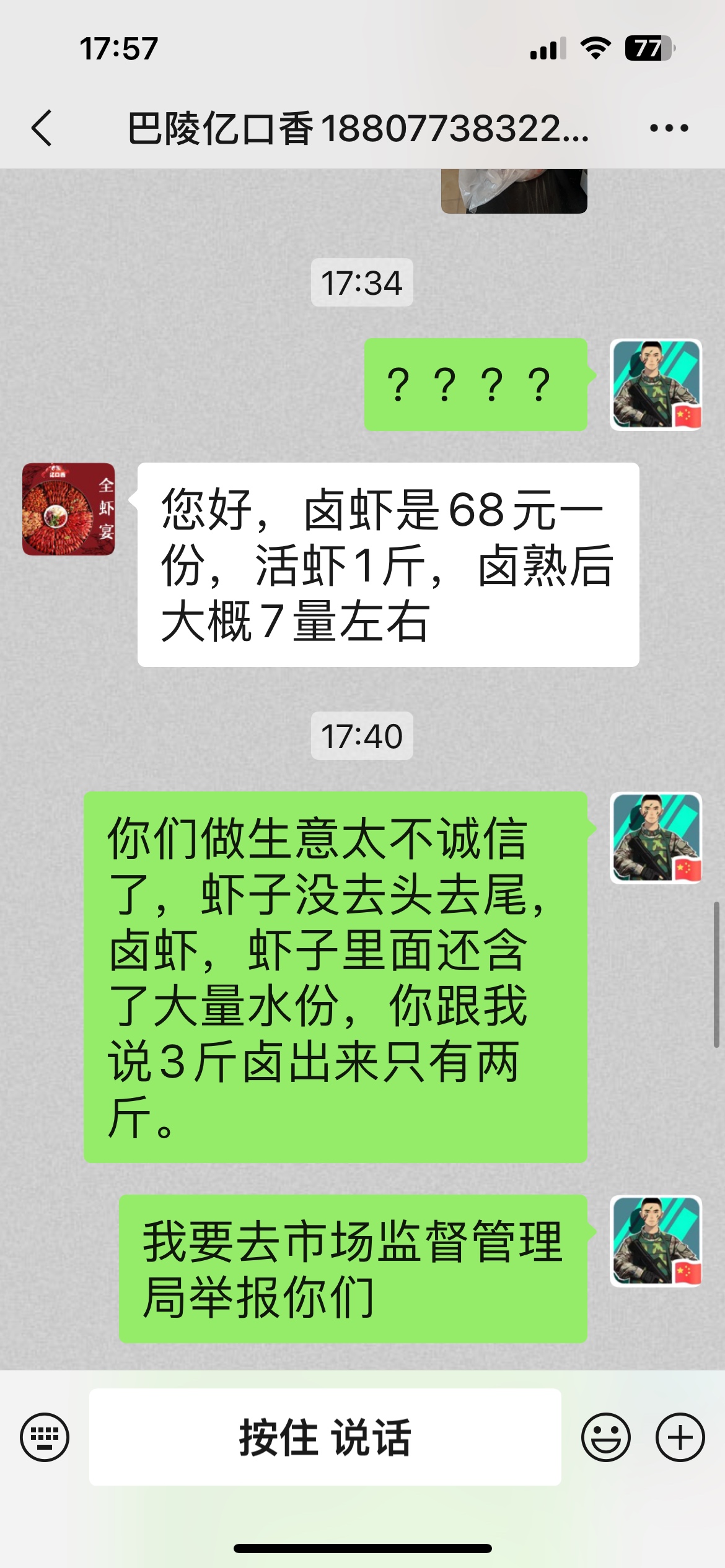Open my avatar beside the ？？？？ message
Screen dimensions: 725x1568
coord(656,385)
